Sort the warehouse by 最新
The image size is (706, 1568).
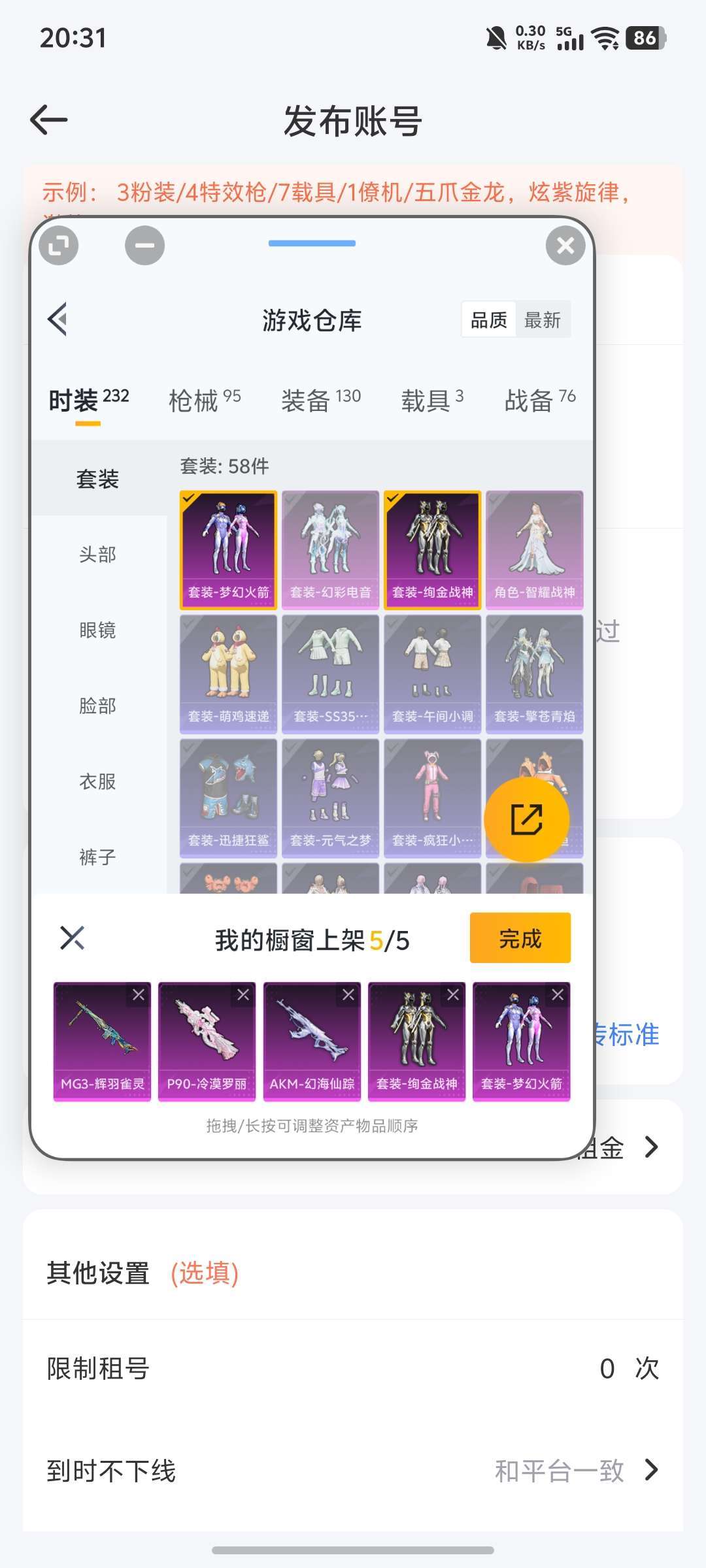coord(543,320)
